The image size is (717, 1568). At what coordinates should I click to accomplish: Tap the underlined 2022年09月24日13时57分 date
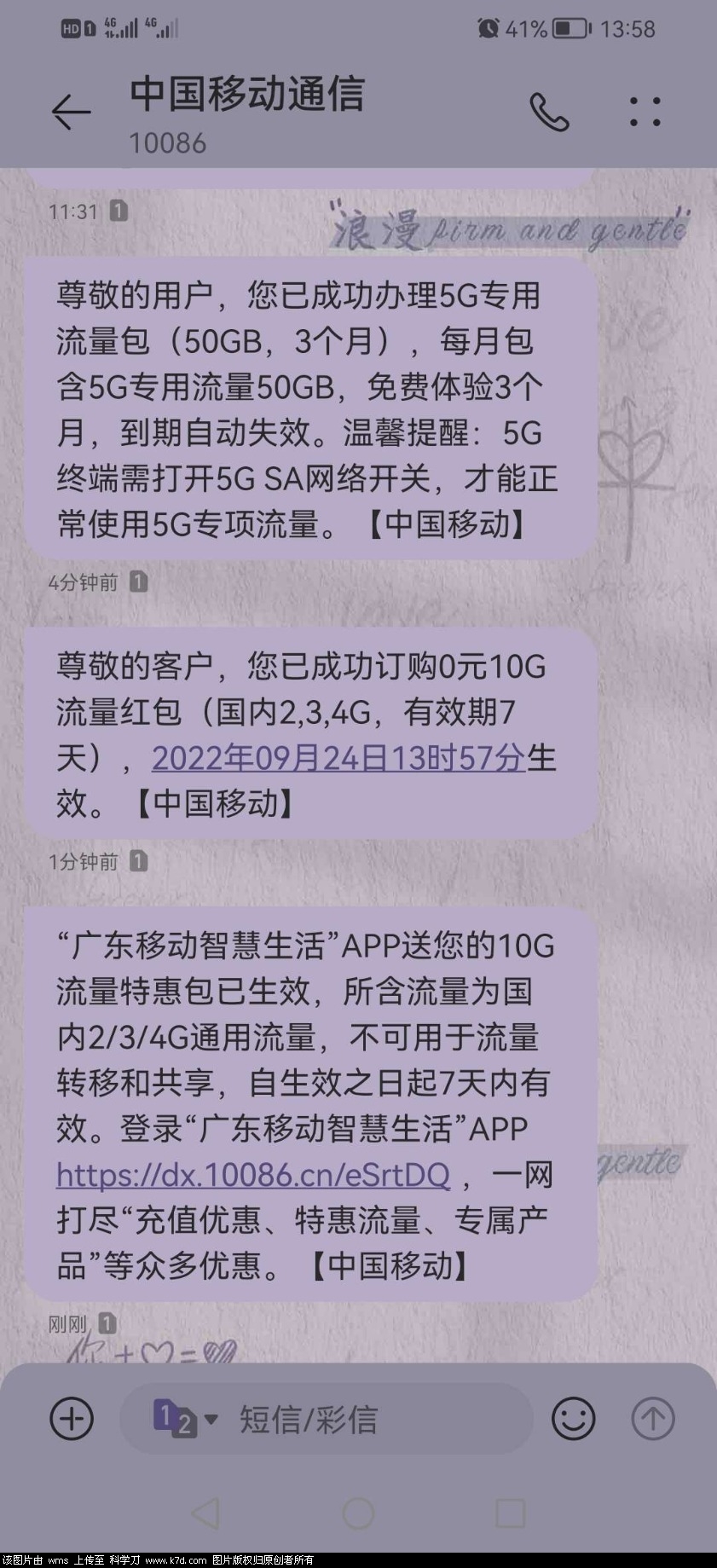point(338,757)
